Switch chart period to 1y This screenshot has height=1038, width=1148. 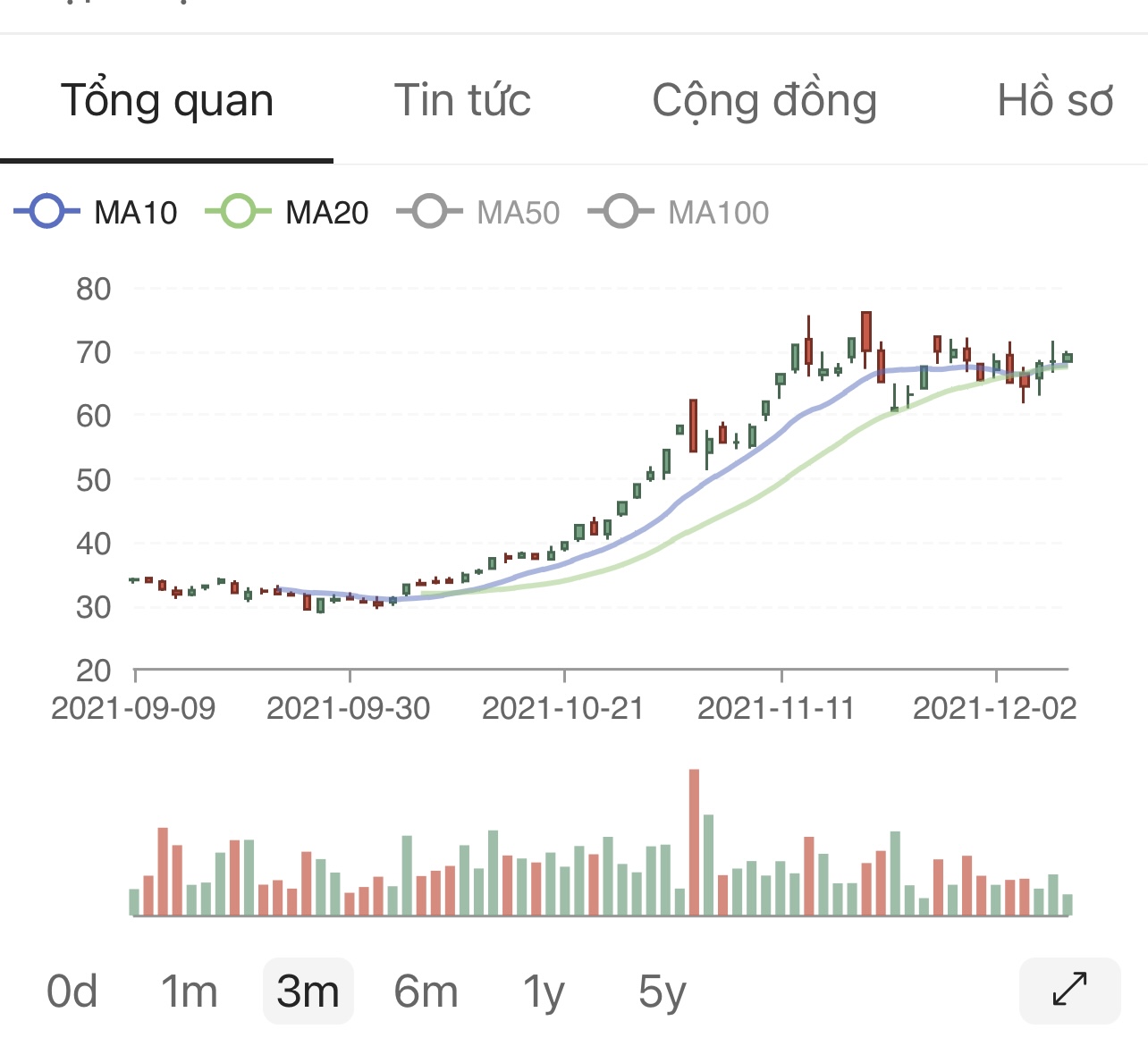pos(544,992)
